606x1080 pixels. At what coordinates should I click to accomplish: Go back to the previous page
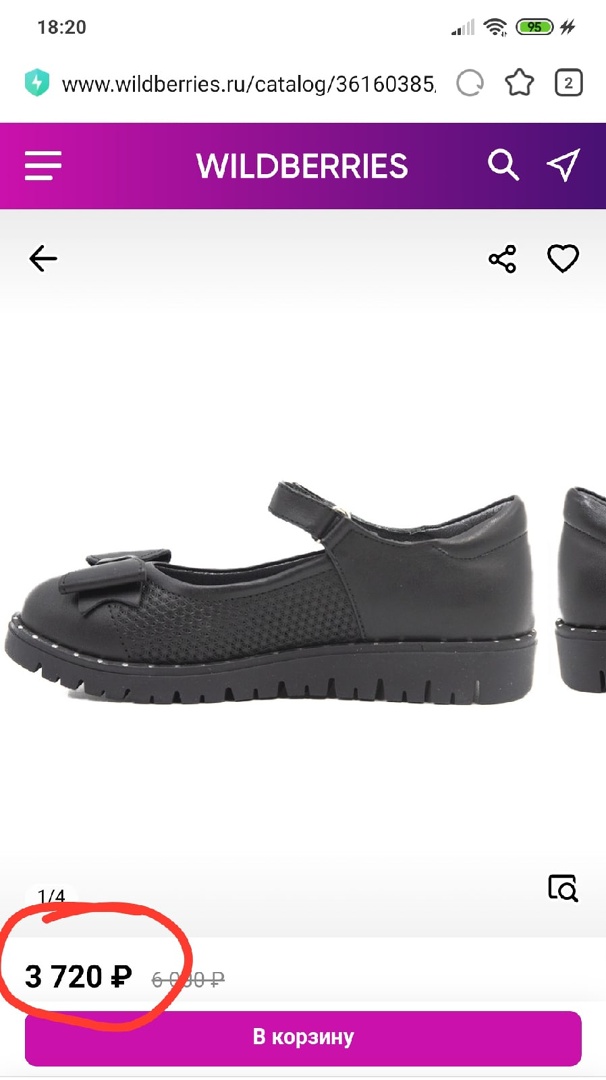click(43, 260)
